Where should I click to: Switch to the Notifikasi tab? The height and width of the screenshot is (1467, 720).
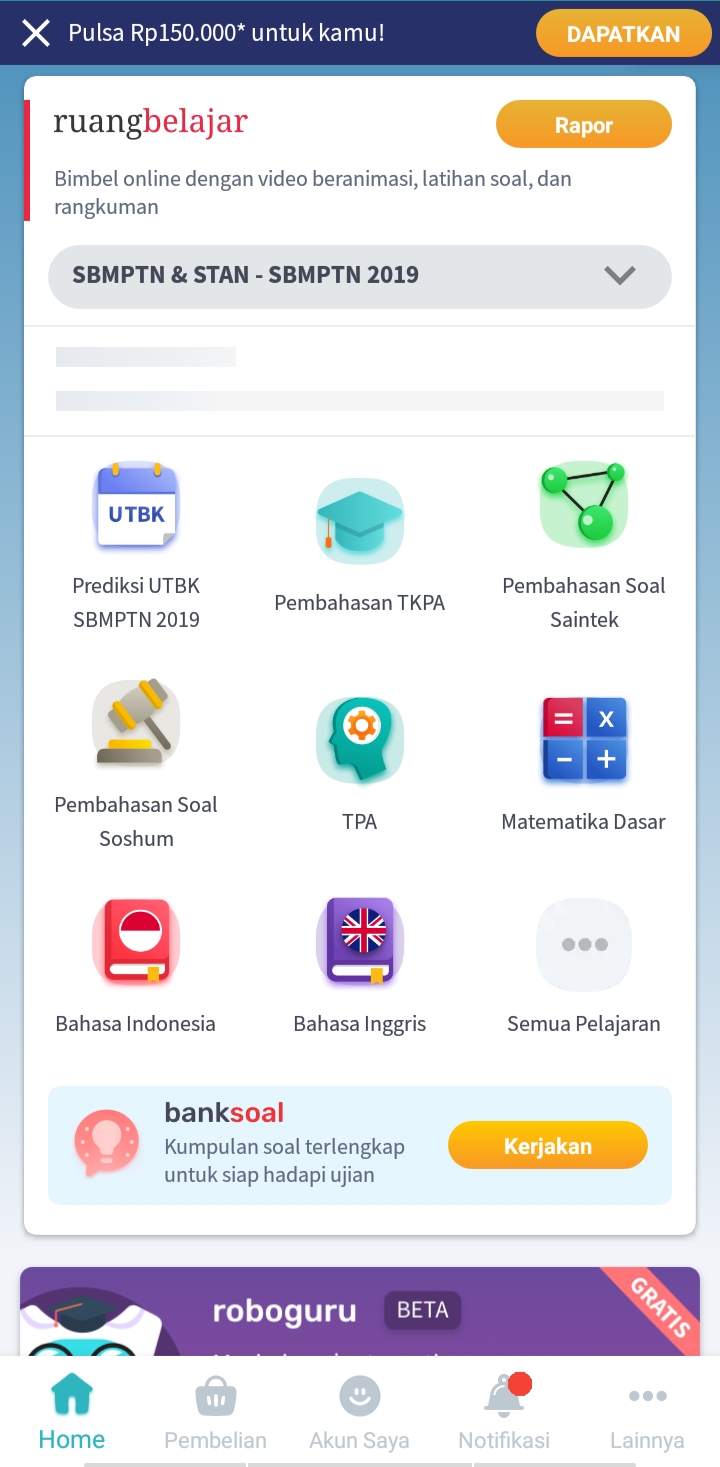[504, 1412]
